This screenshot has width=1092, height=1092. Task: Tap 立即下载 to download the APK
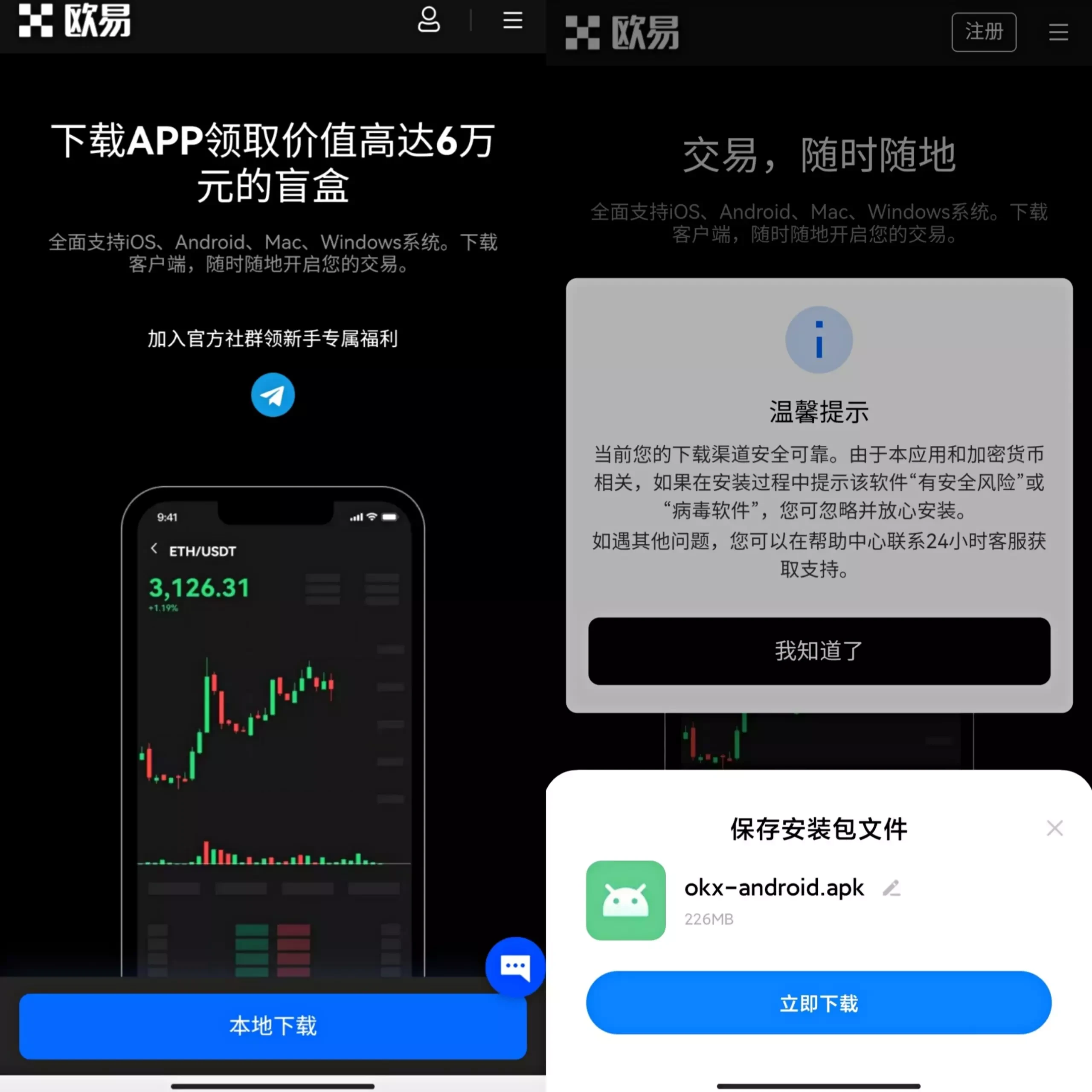(x=819, y=1003)
